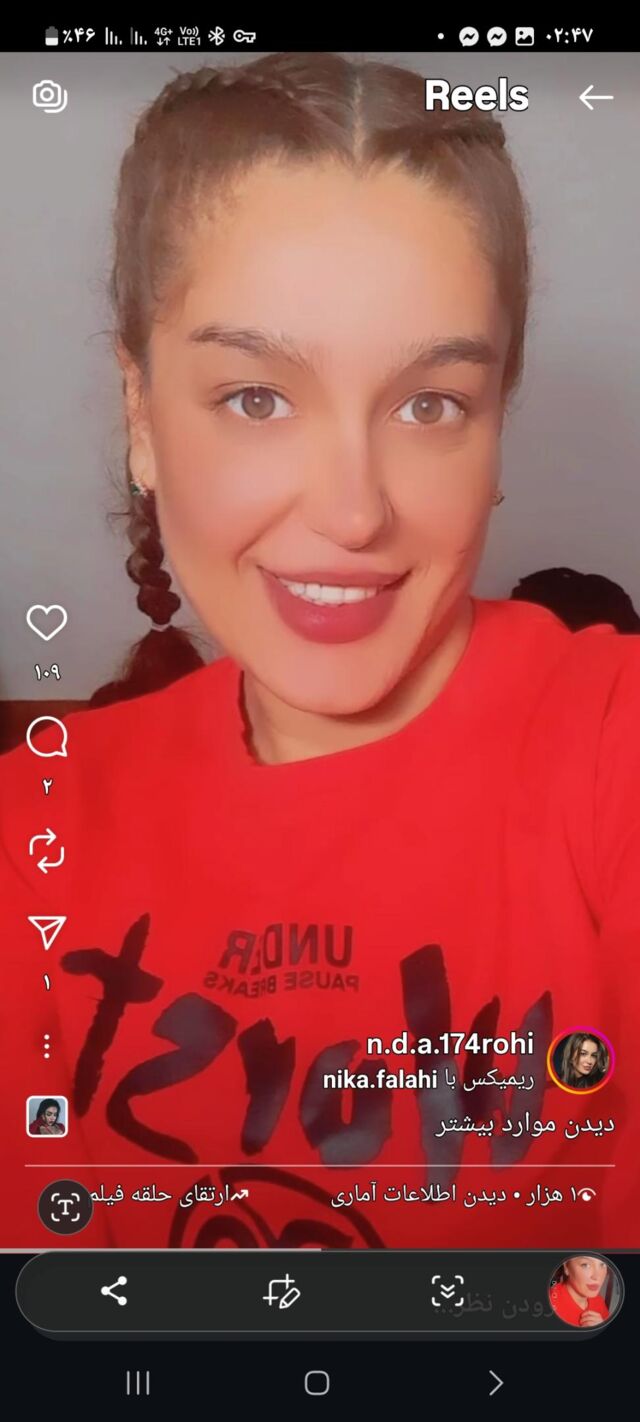The image size is (640, 1422).
Task: Like this reel with the heart icon
Action: tap(46, 623)
